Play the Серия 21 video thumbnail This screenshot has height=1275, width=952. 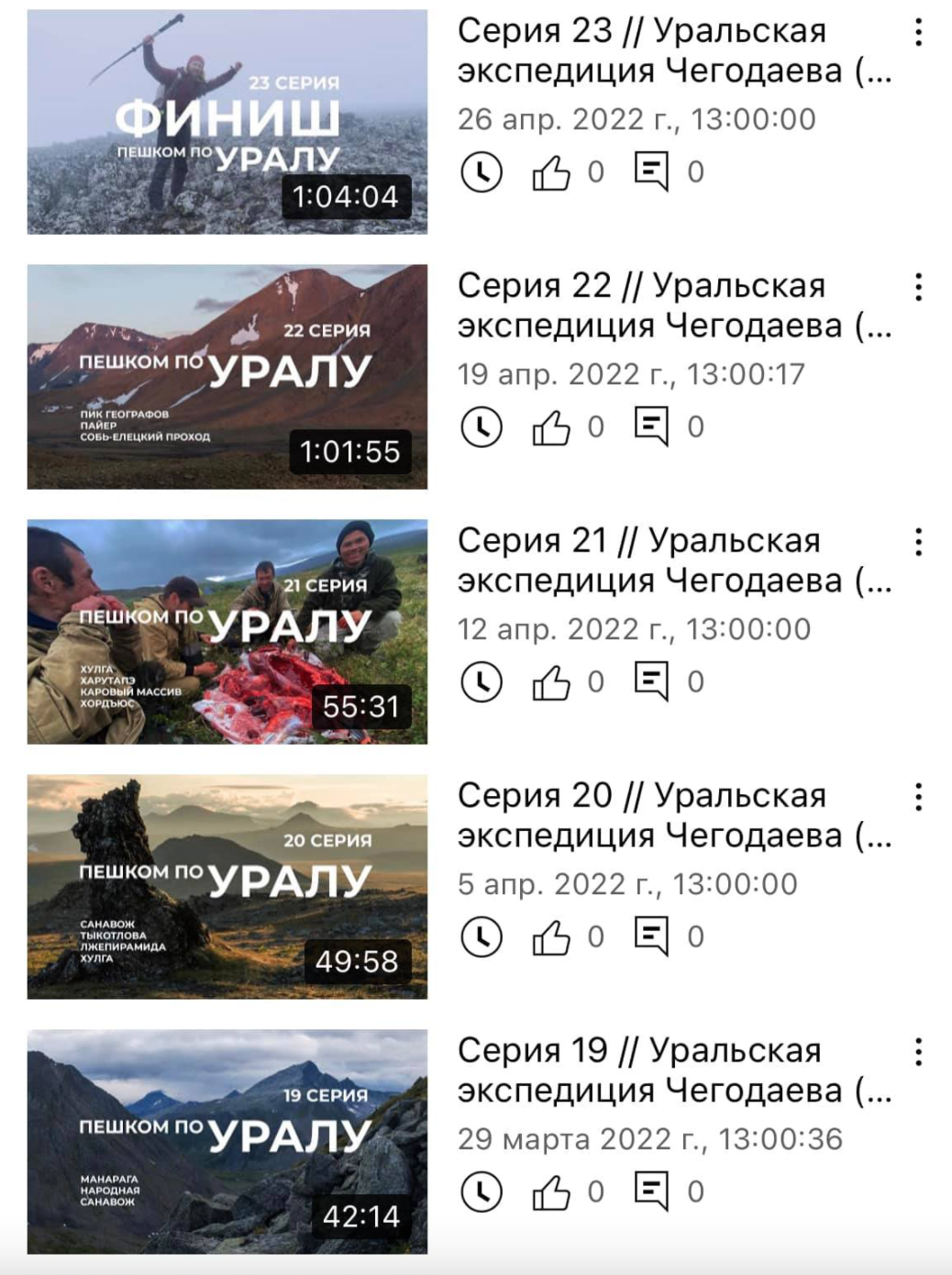tap(227, 631)
